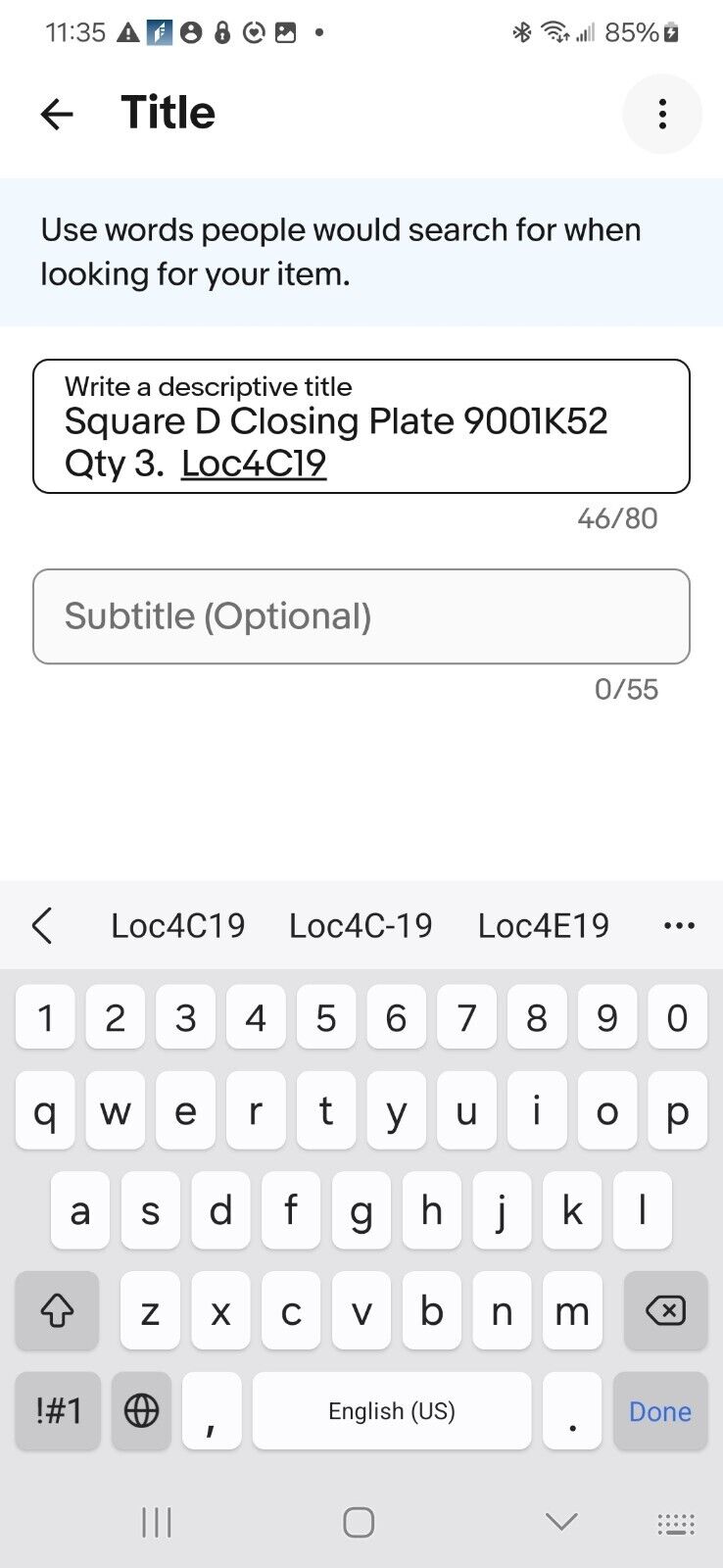Go back from the Title screen
The image size is (723, 1568).
pos(57,115)
